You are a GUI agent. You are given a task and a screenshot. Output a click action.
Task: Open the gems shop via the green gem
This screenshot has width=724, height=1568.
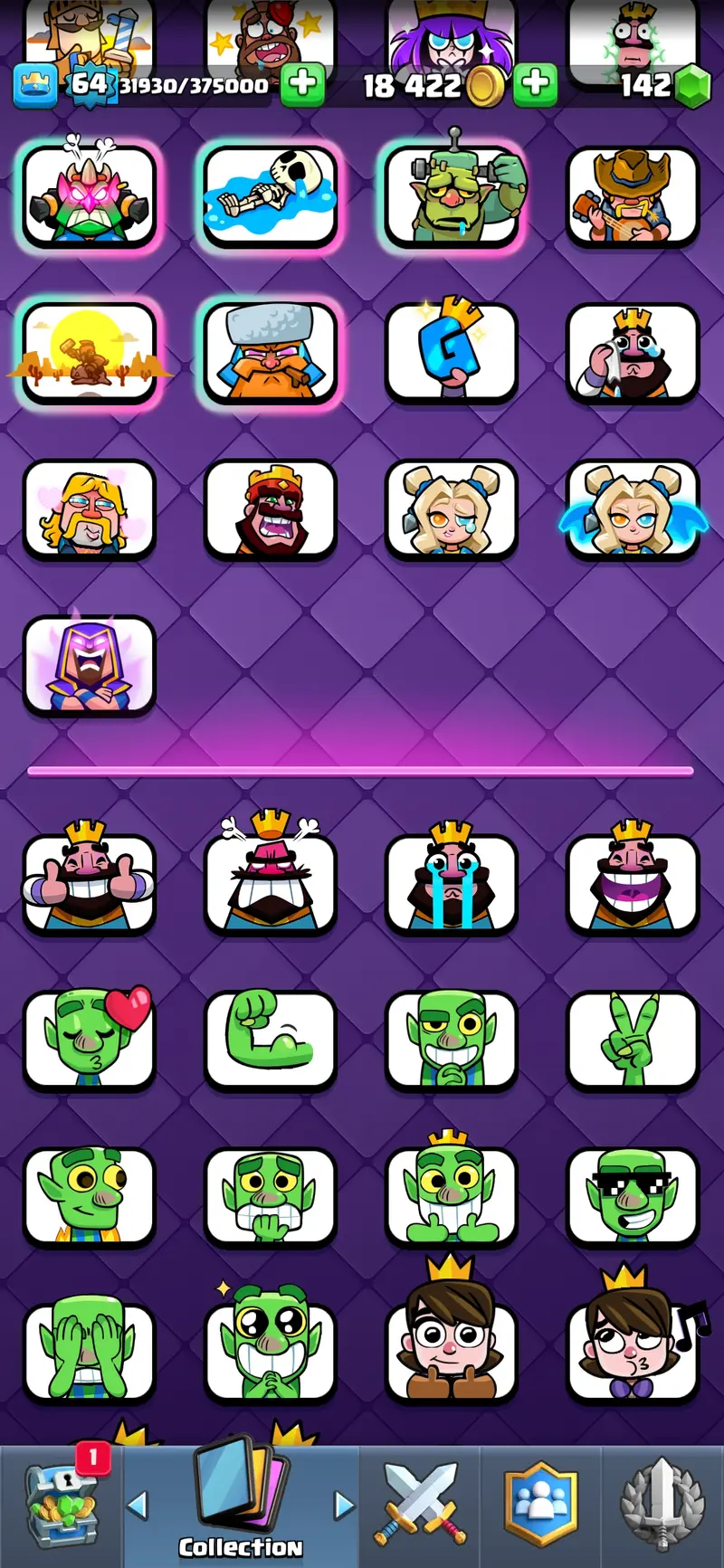tap(693, 87)
